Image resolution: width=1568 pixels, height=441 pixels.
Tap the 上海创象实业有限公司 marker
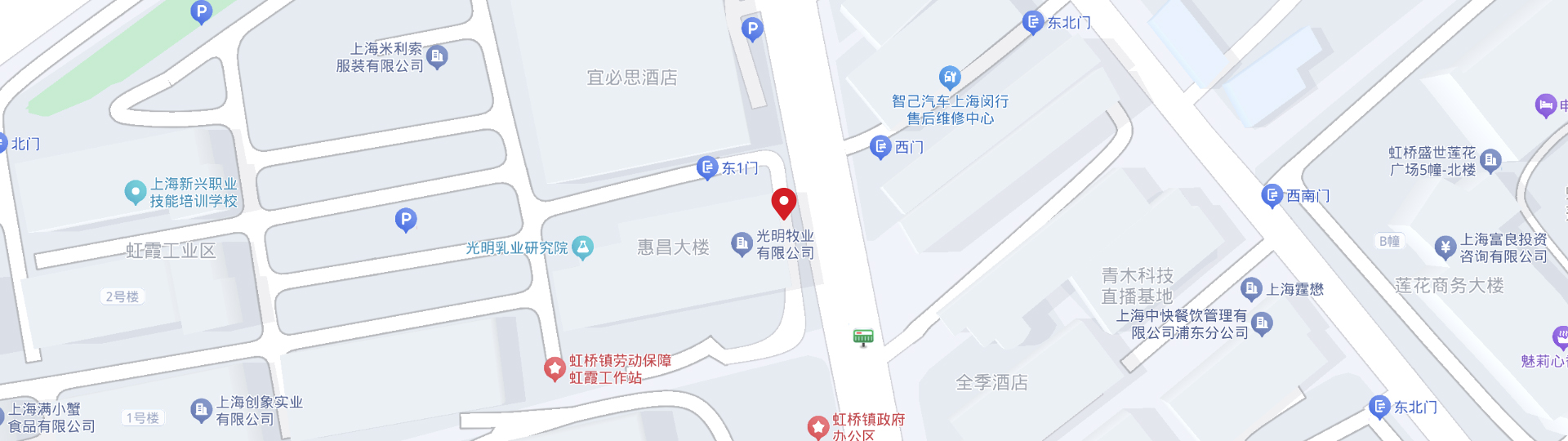[x=201, y=410]
